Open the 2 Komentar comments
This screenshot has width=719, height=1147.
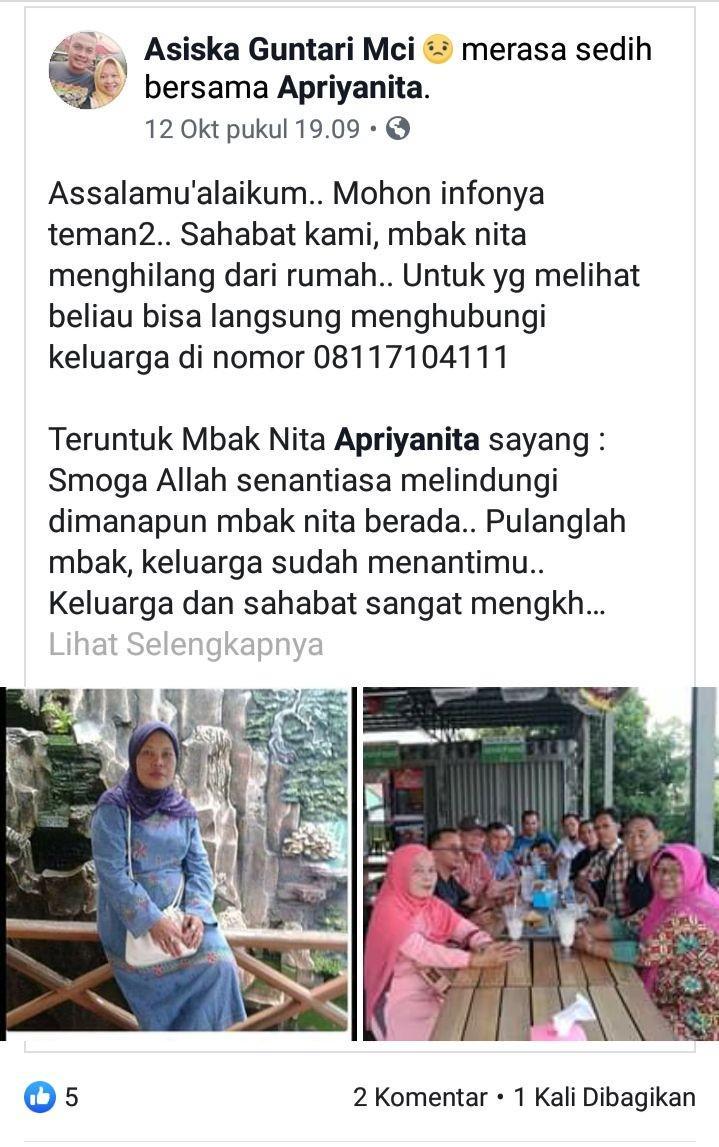tap(419, 1097)
